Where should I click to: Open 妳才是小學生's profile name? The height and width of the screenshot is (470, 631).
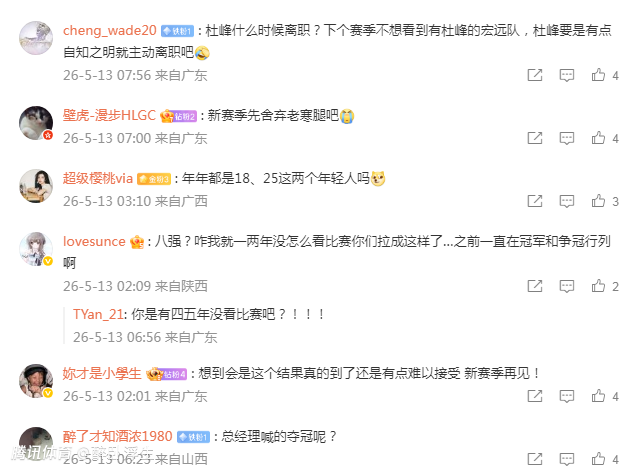tap(102, 373)
